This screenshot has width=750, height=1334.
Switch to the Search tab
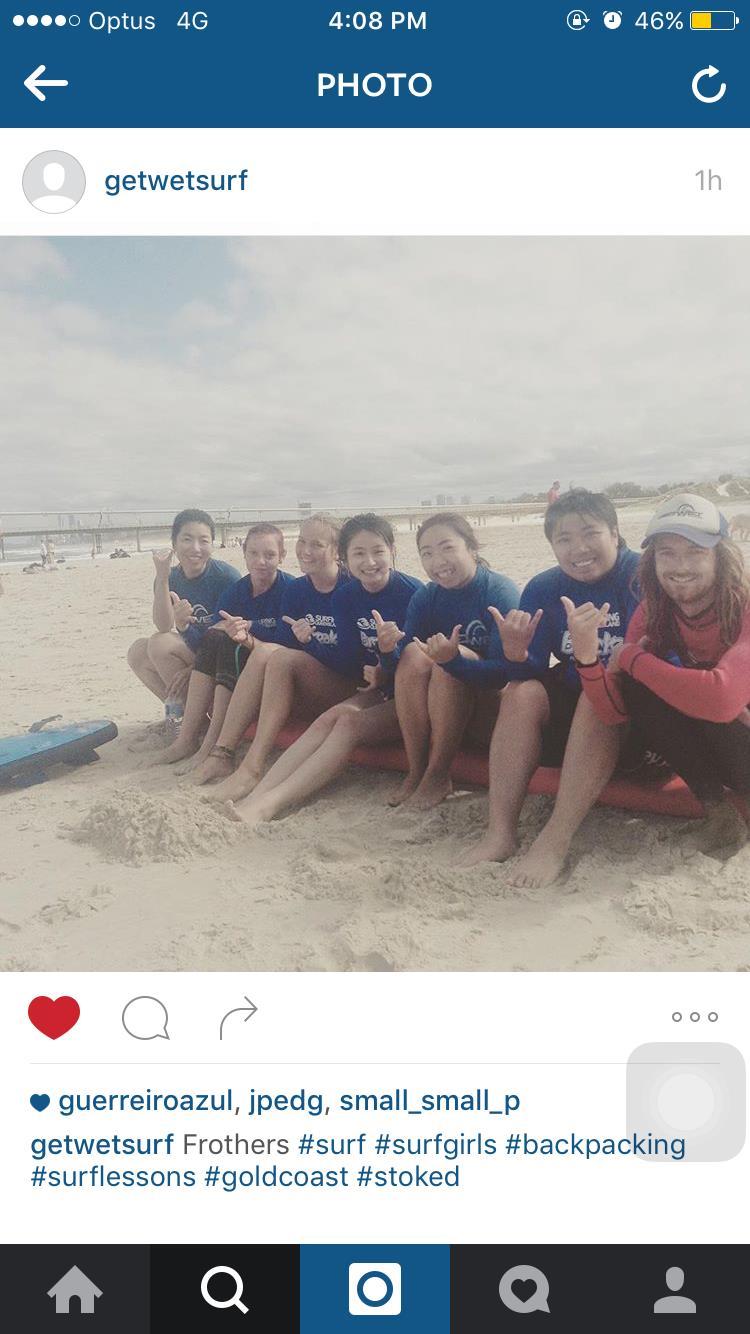coord(225,1289)
